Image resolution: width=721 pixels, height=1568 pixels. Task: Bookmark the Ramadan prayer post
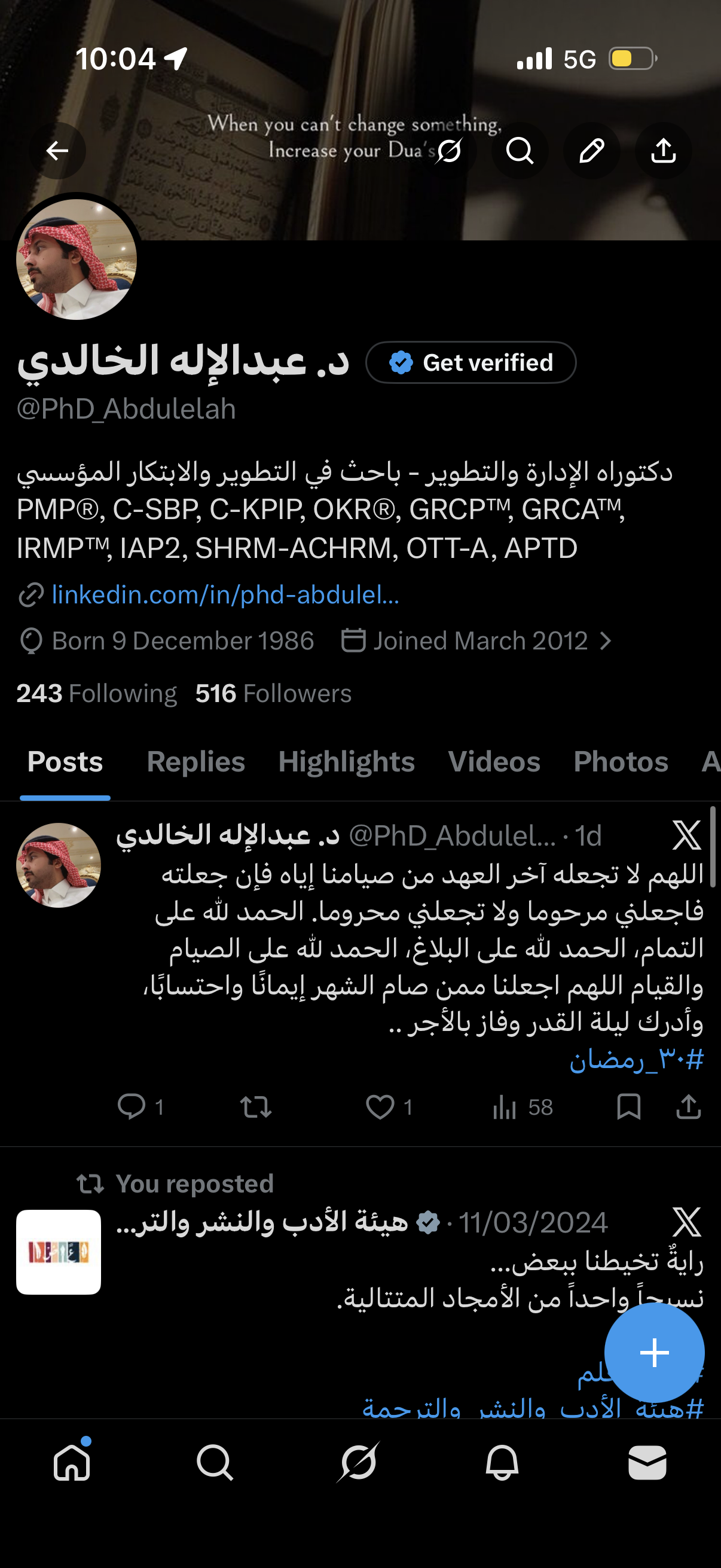(628, 1106)
